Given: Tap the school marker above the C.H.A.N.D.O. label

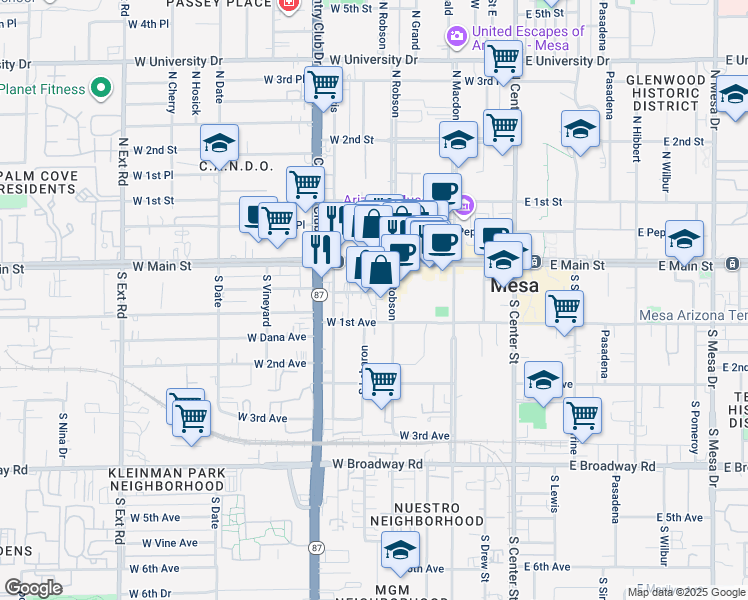Looking at the screenshot, I should (x=219, y=144).
